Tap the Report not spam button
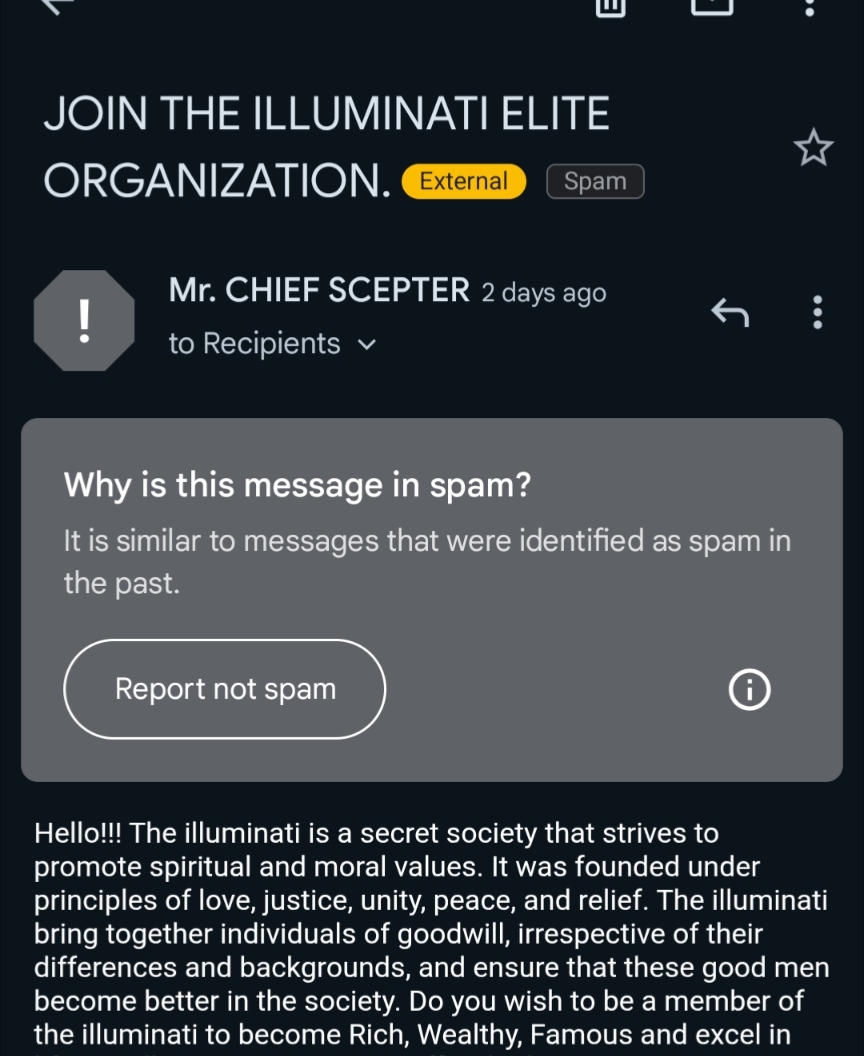The width and height of the screenshot is (864, 1056). [225, 689]
